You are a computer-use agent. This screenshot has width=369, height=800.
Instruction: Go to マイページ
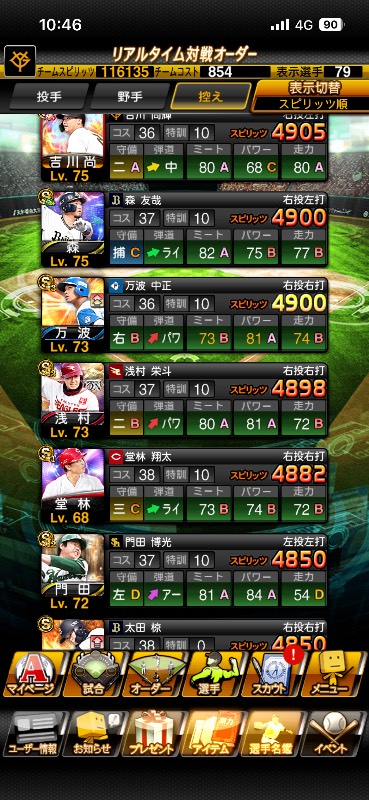[35, 674]
